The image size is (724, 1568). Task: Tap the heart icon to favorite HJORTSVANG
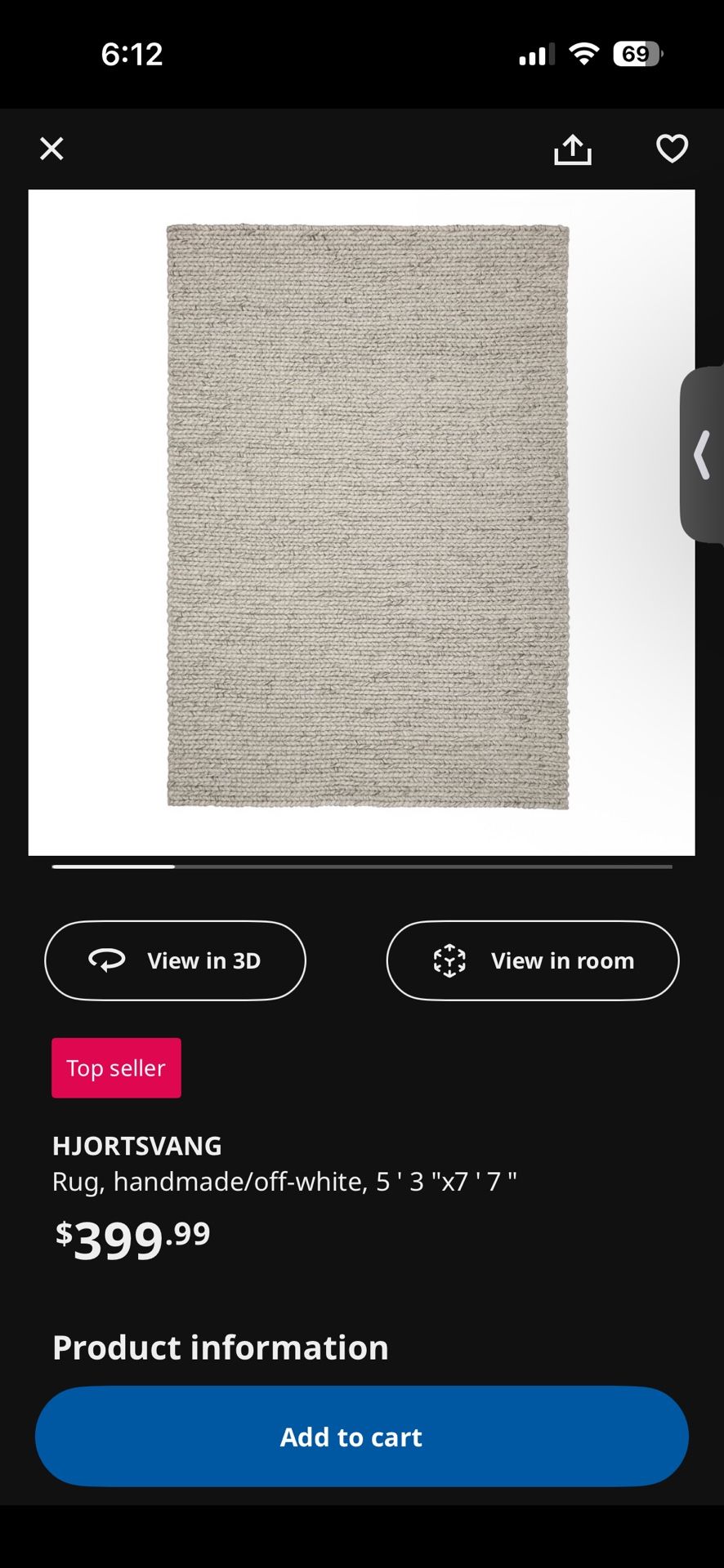pyautogui.click(x=671, y=149)
